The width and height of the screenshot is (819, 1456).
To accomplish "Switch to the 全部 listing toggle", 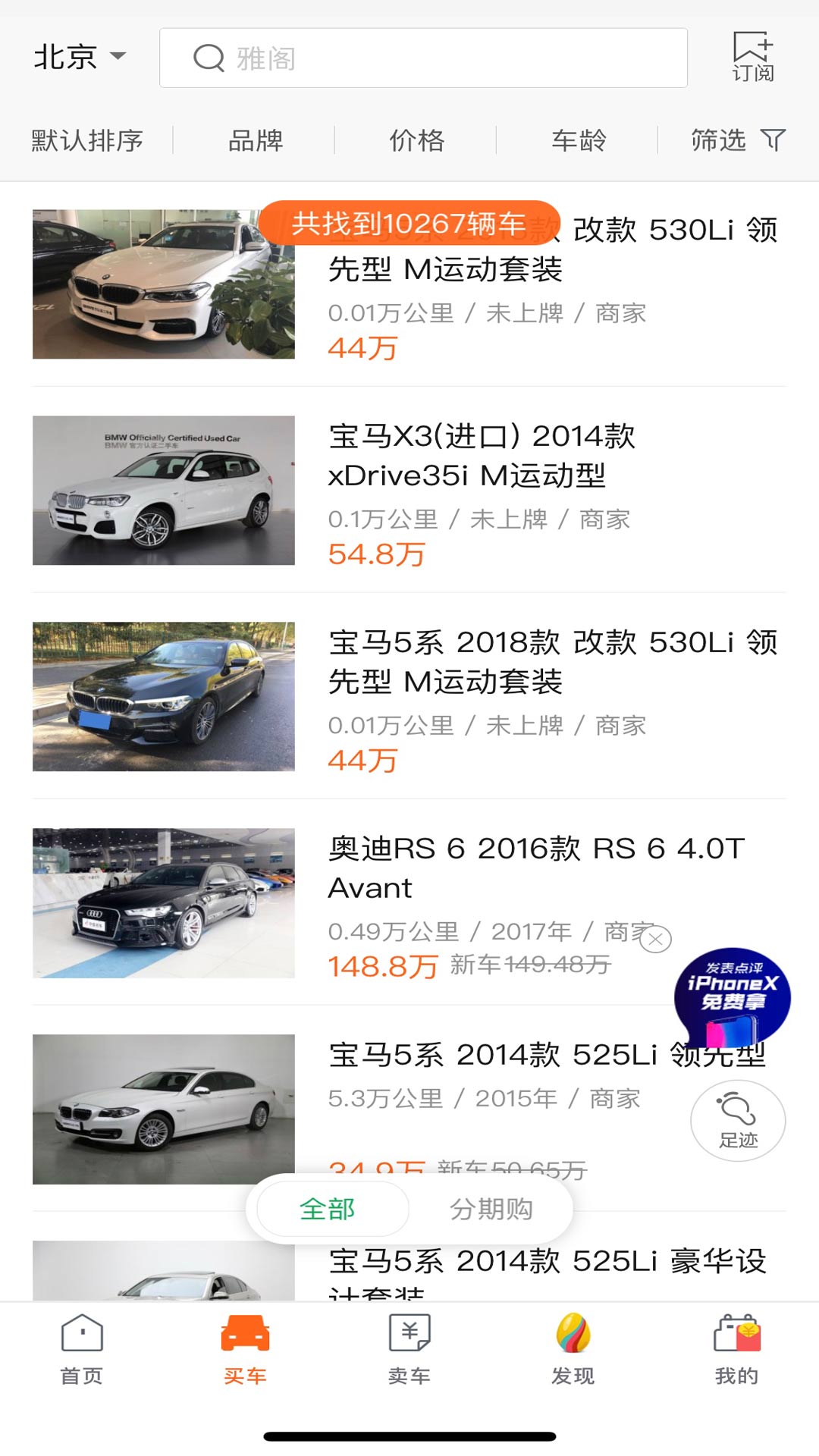I will [x=328, y=1210].
